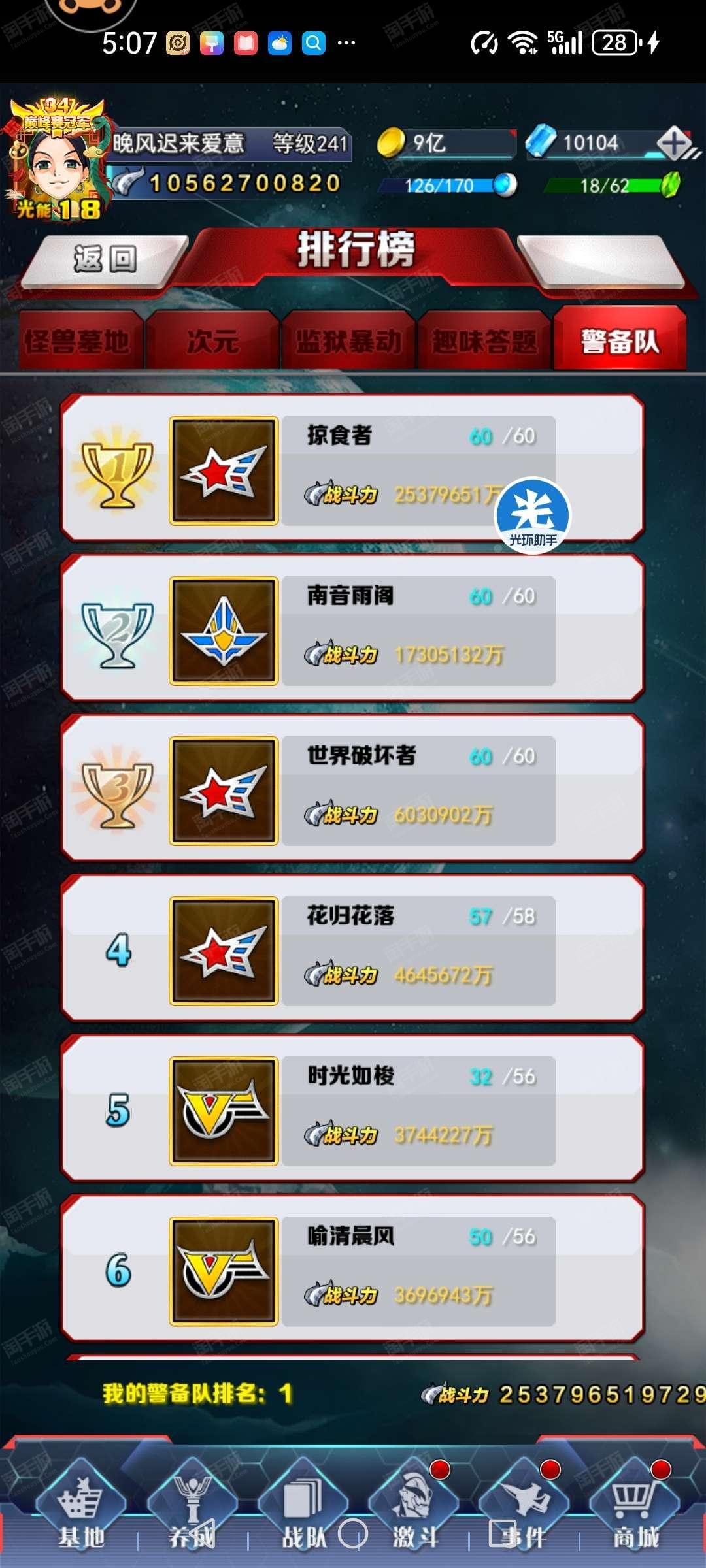Open the floating 光环助手 assistant button

[533, 515]
